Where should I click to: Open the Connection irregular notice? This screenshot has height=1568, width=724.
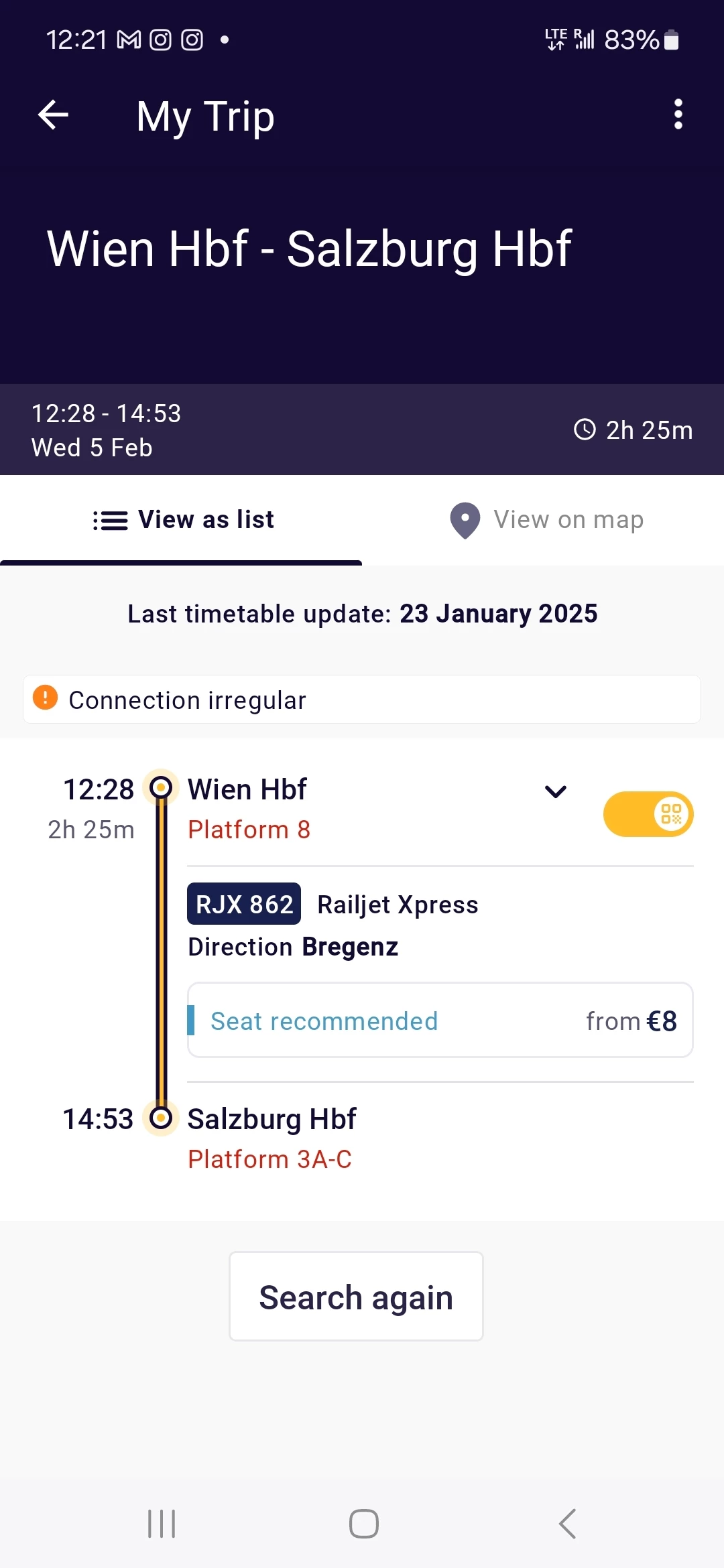362,700
